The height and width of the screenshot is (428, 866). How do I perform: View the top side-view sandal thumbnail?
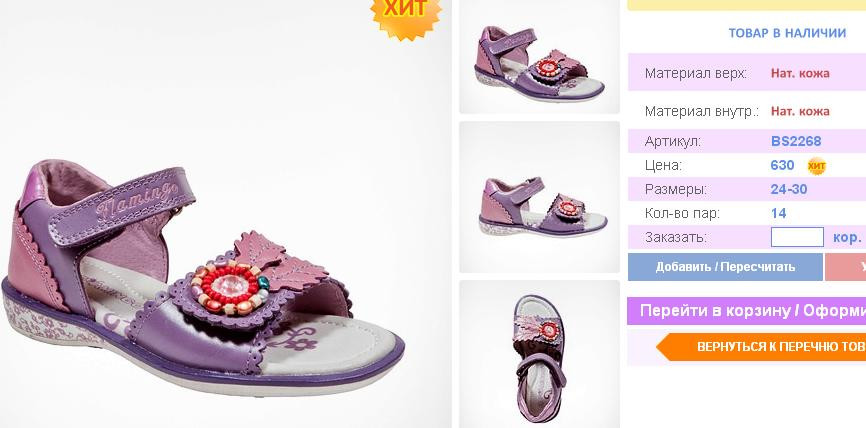(x=539, y=58)
